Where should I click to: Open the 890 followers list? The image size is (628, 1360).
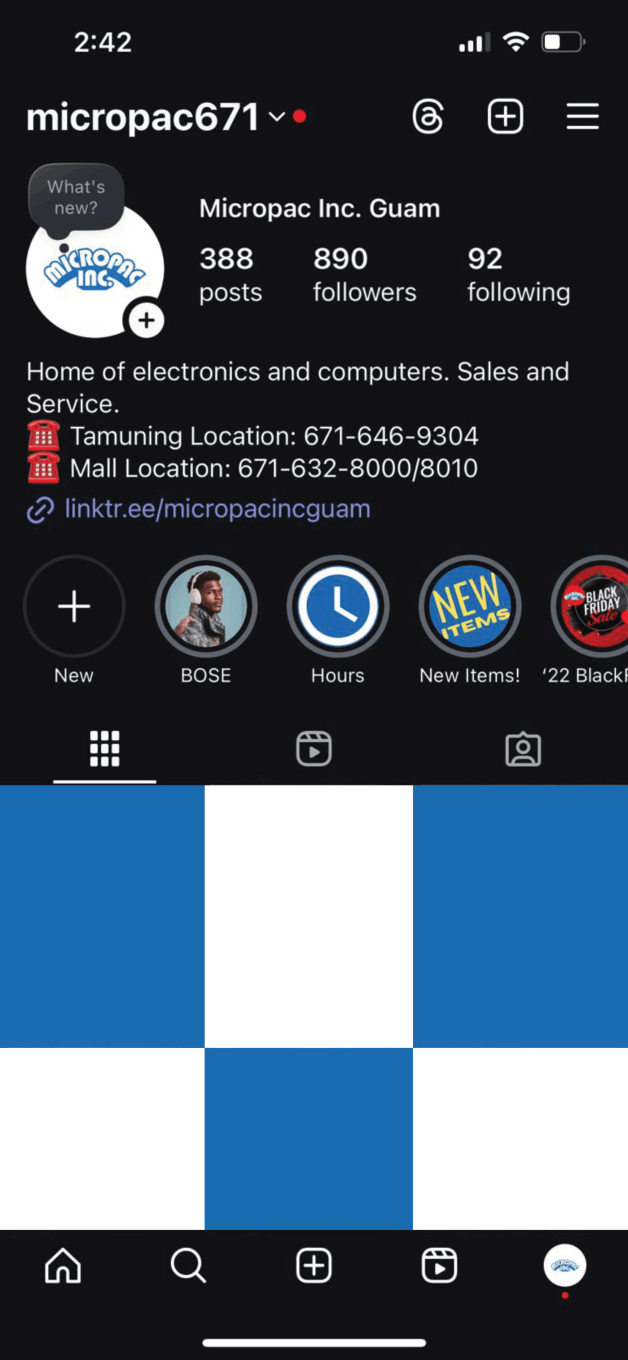click(364, 275)
